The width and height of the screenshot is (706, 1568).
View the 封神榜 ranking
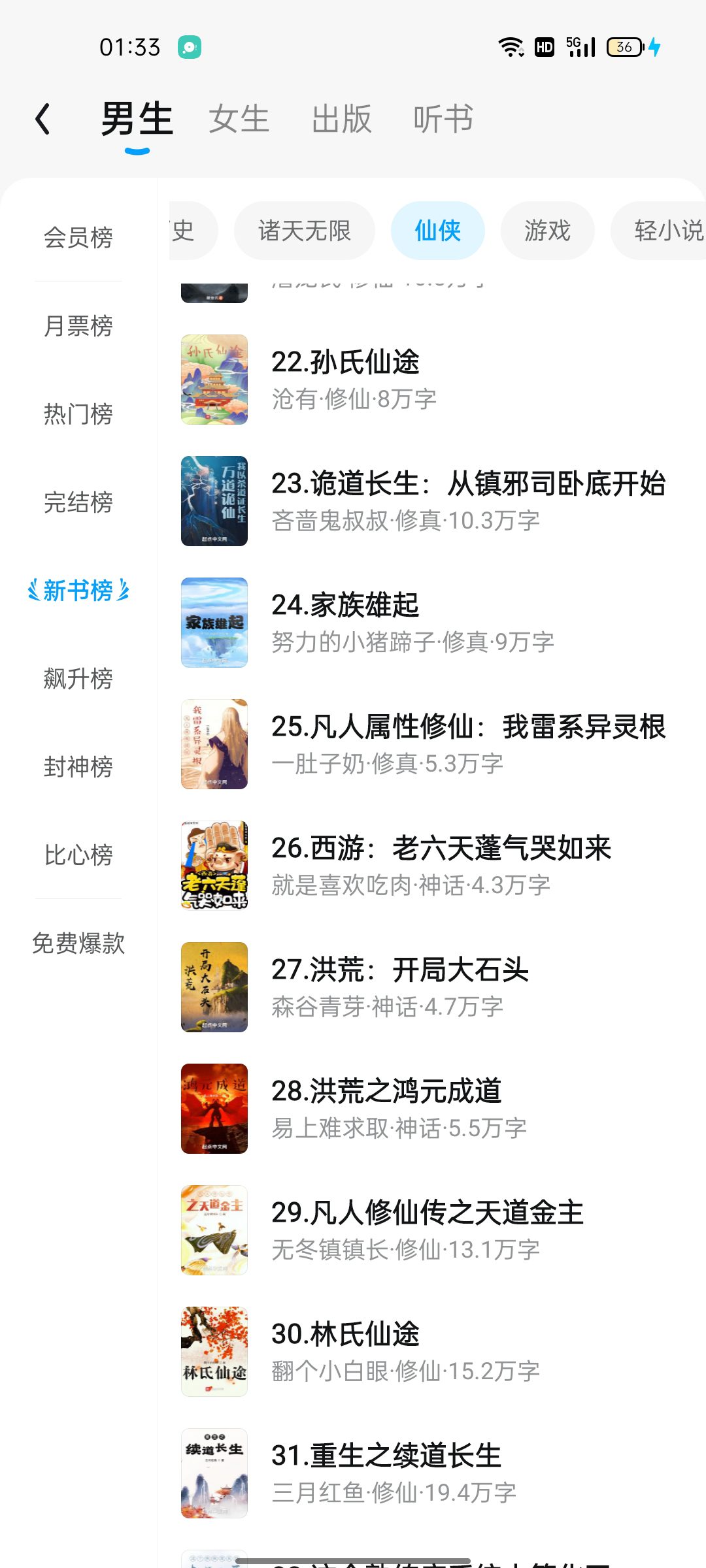pyautogui.click(x=78, y=767)
